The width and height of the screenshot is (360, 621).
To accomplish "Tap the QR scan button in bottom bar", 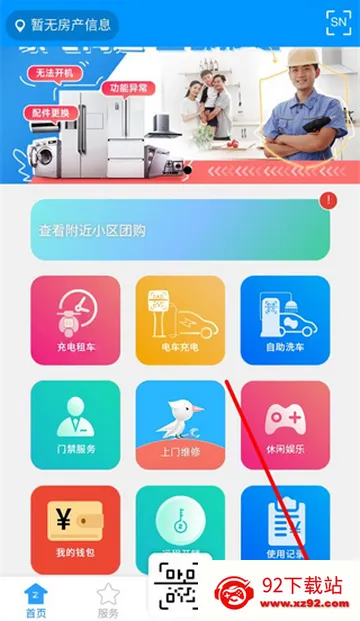I will 176,586.
